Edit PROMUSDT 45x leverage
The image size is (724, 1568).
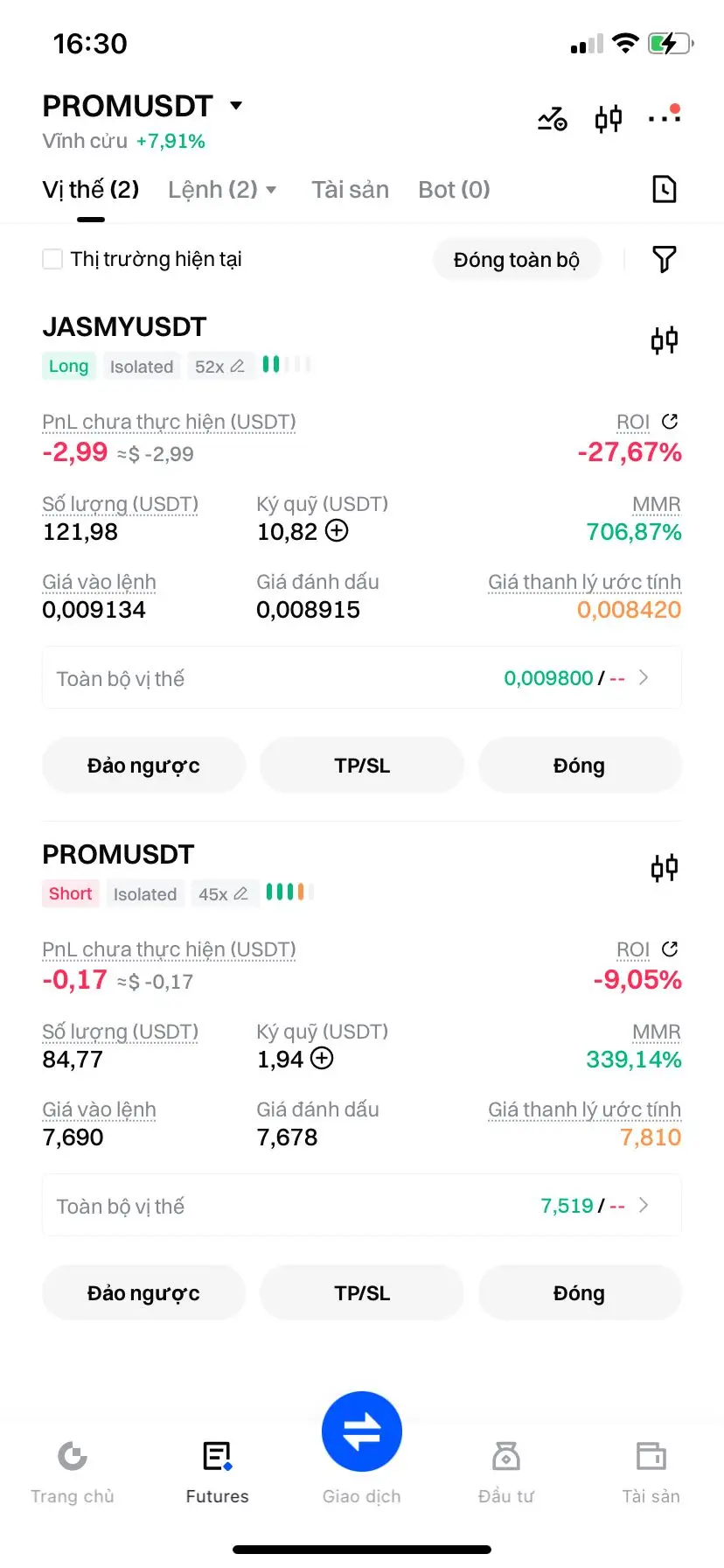coord(224,894)
